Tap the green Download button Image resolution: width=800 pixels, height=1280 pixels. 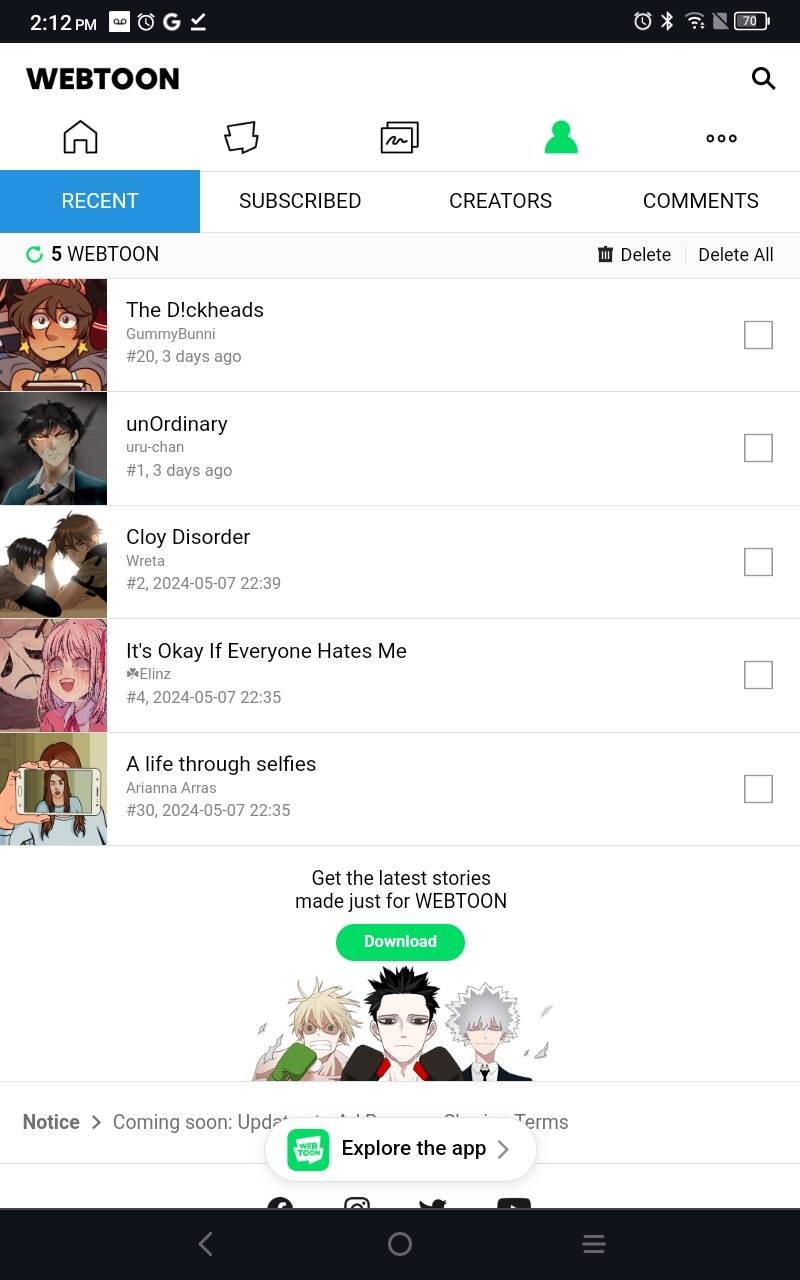[400, 942]
